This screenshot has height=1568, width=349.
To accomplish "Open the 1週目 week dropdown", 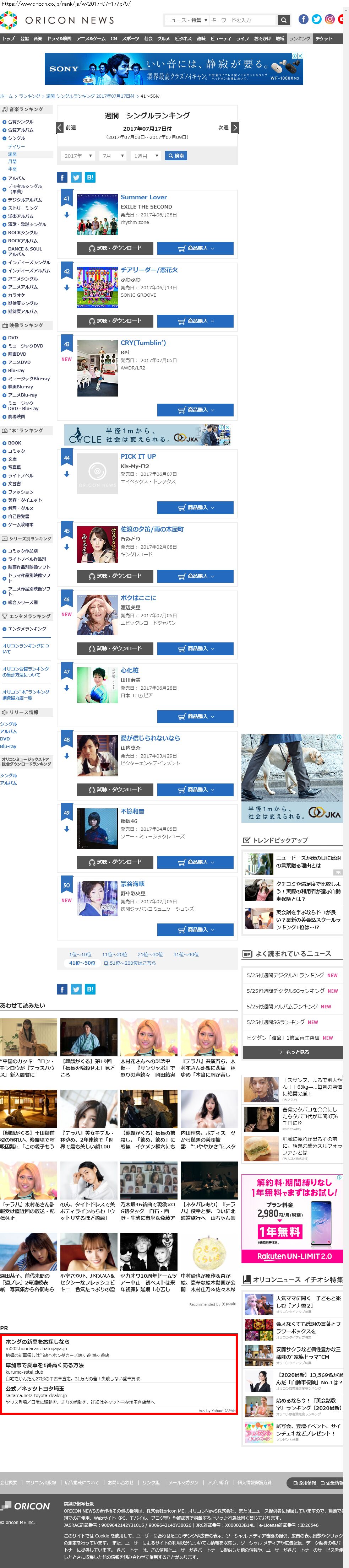I will (x=146, y=156).
